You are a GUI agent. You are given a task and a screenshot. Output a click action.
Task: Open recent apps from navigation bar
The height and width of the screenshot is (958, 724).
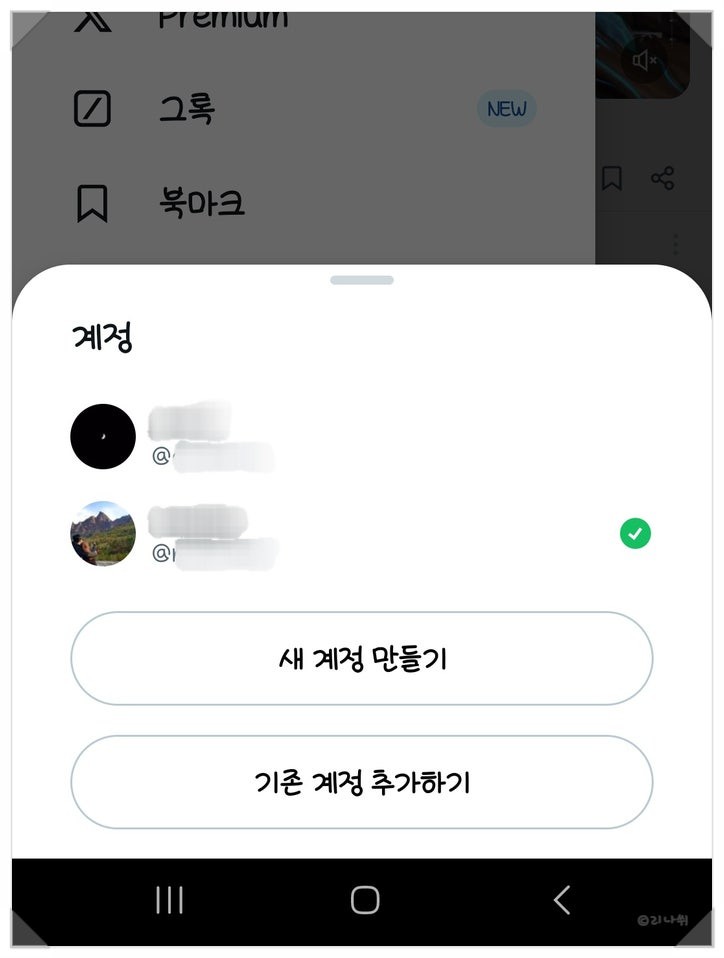point(170,900)
